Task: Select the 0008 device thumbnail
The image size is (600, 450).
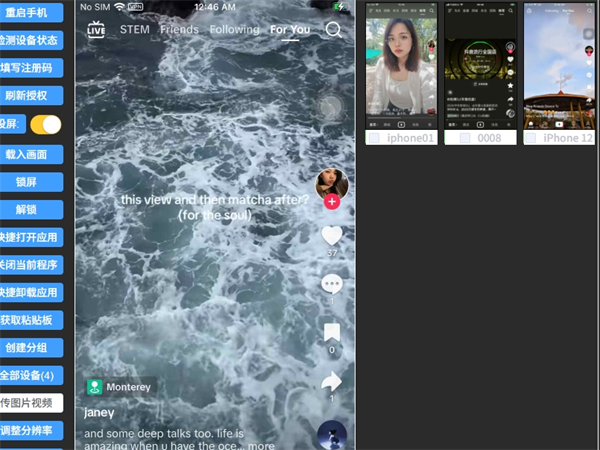Action: click(x=480, y=73)
